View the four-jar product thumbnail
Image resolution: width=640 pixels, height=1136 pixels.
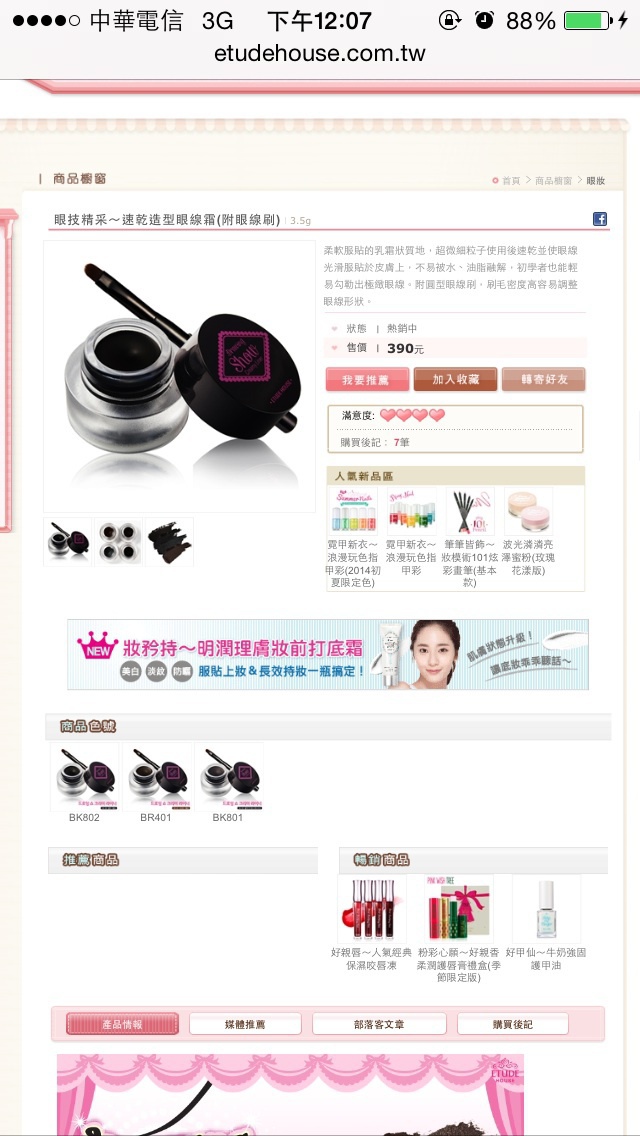click(x=118, y=542)
